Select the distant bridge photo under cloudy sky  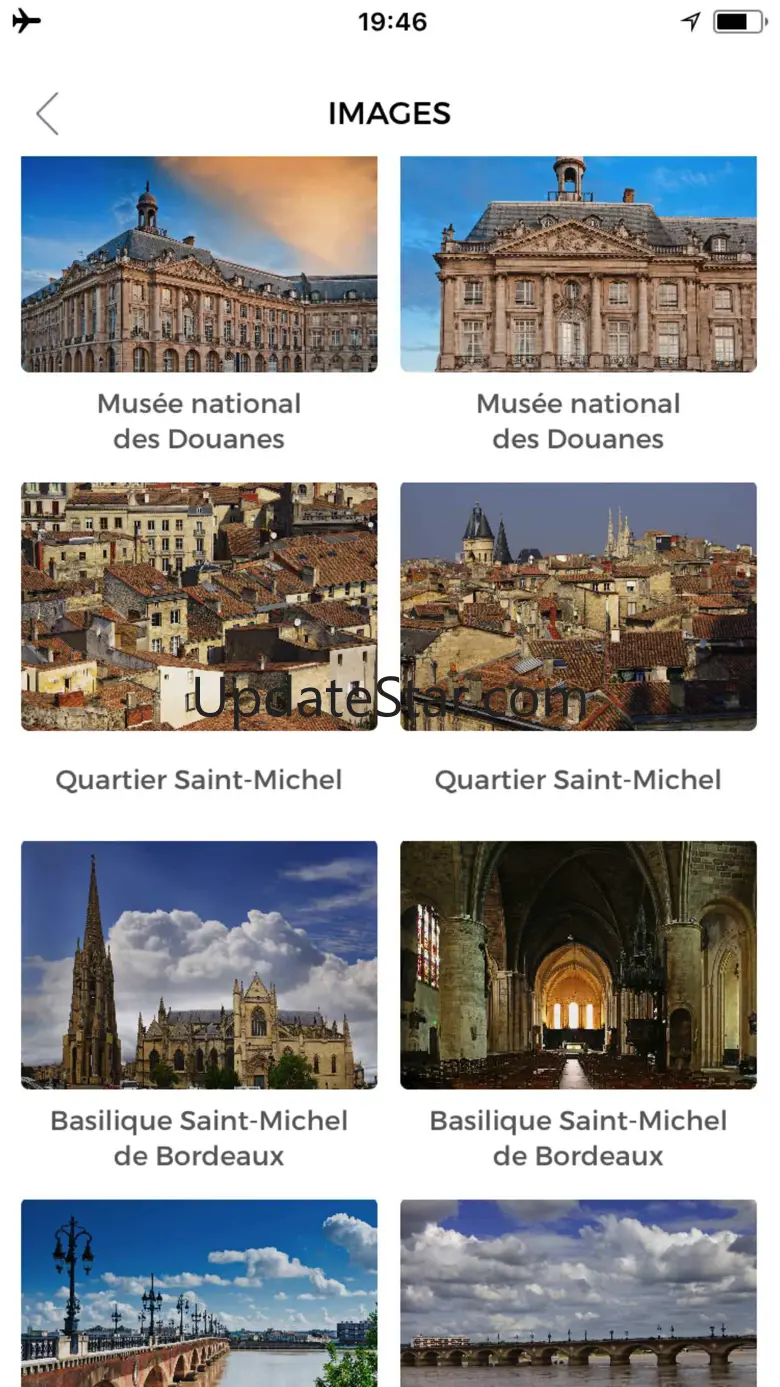pyautogui.click(x=578, y=1292)
